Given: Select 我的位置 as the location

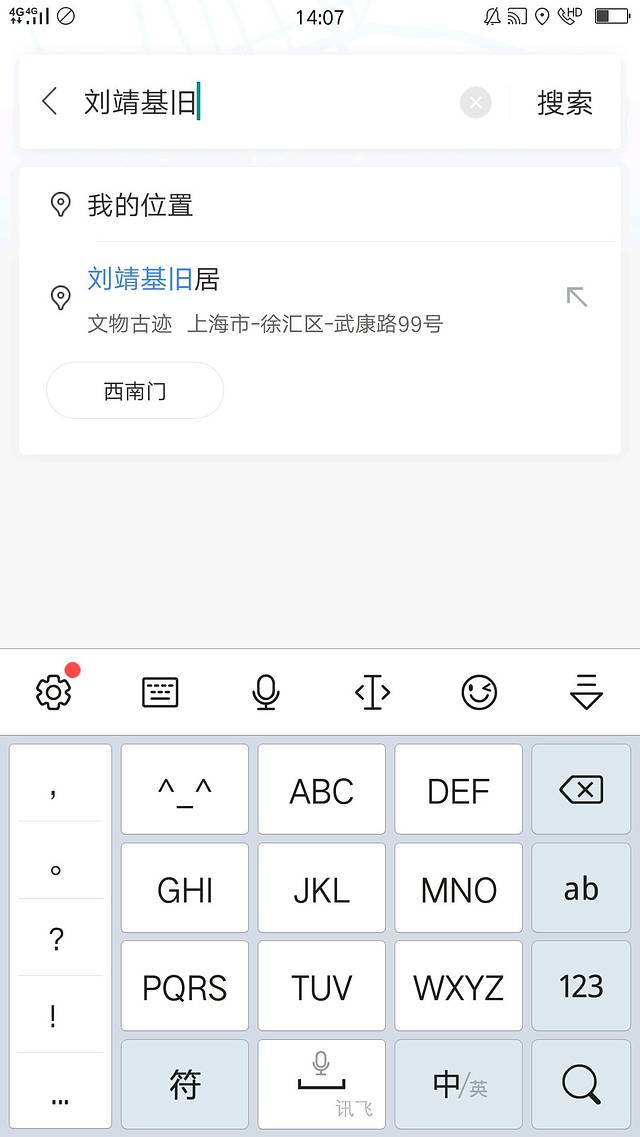Looking at the screenshot, I should click(140, 205).
